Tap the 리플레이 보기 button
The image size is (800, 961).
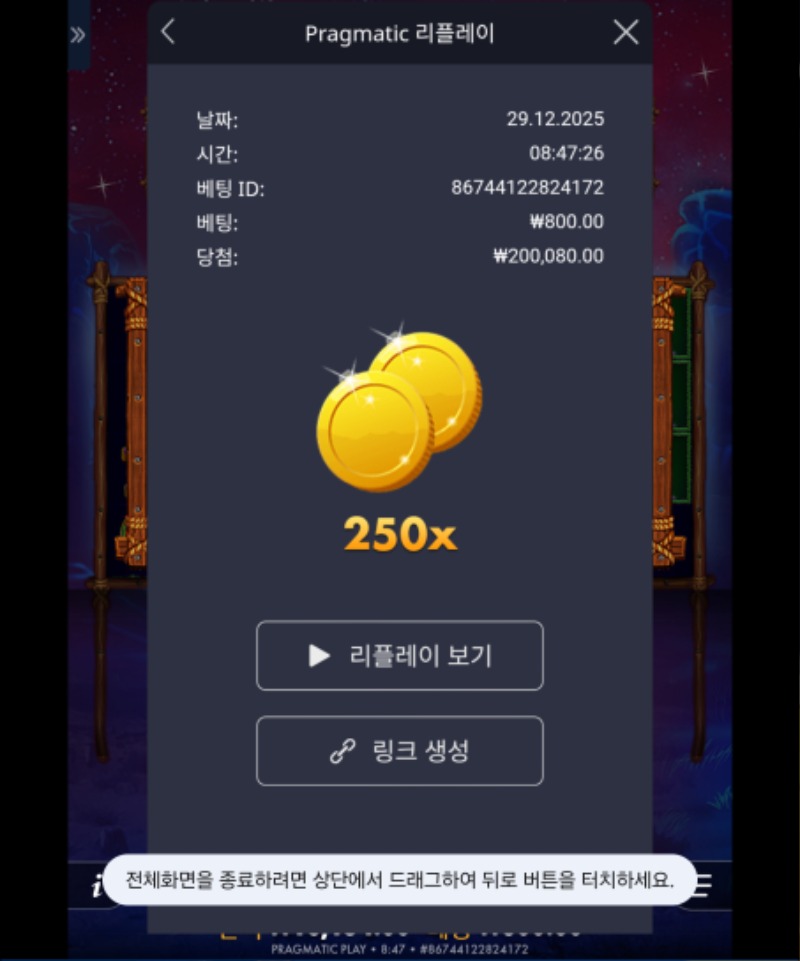pyautogui.click(x=400, y=656)
